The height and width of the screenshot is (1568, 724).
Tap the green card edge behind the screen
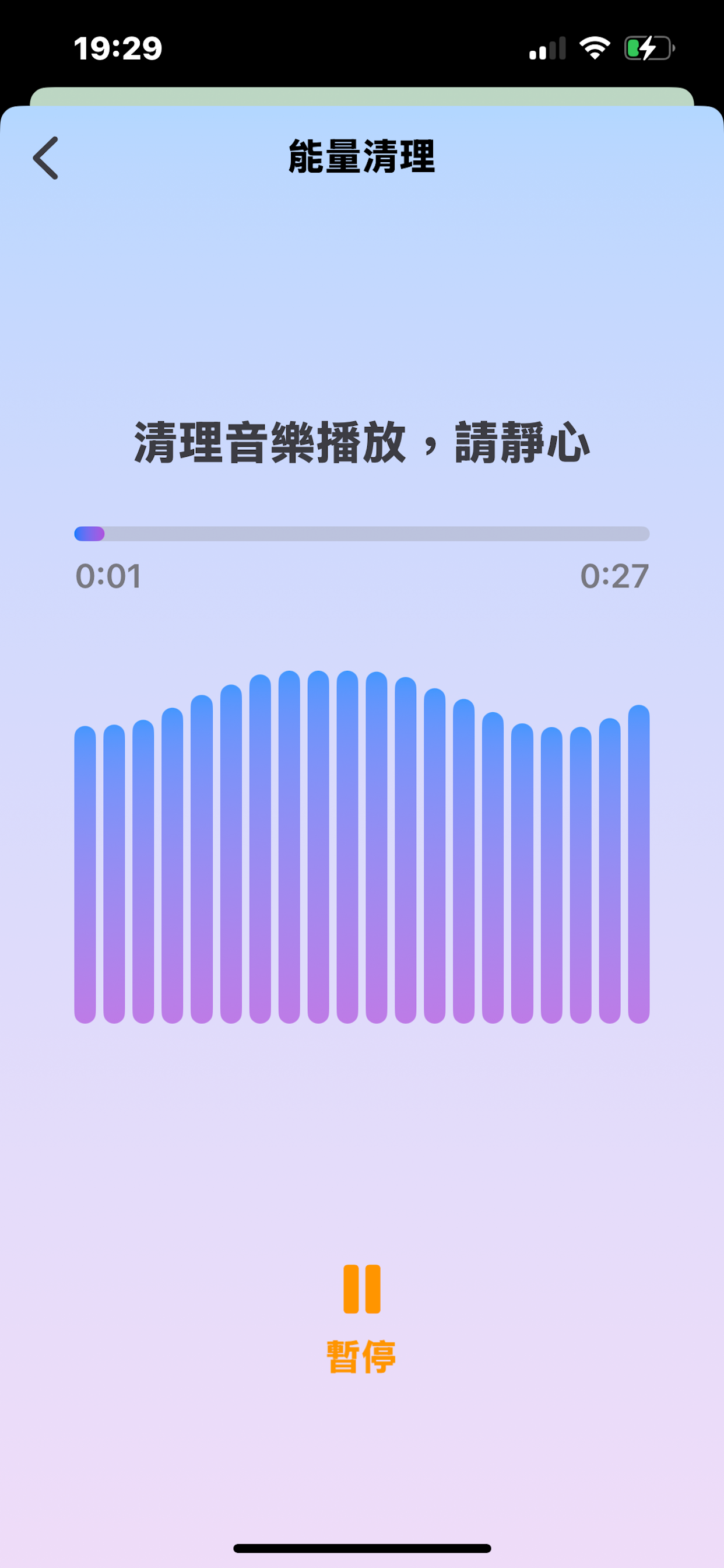coord(362,96)
